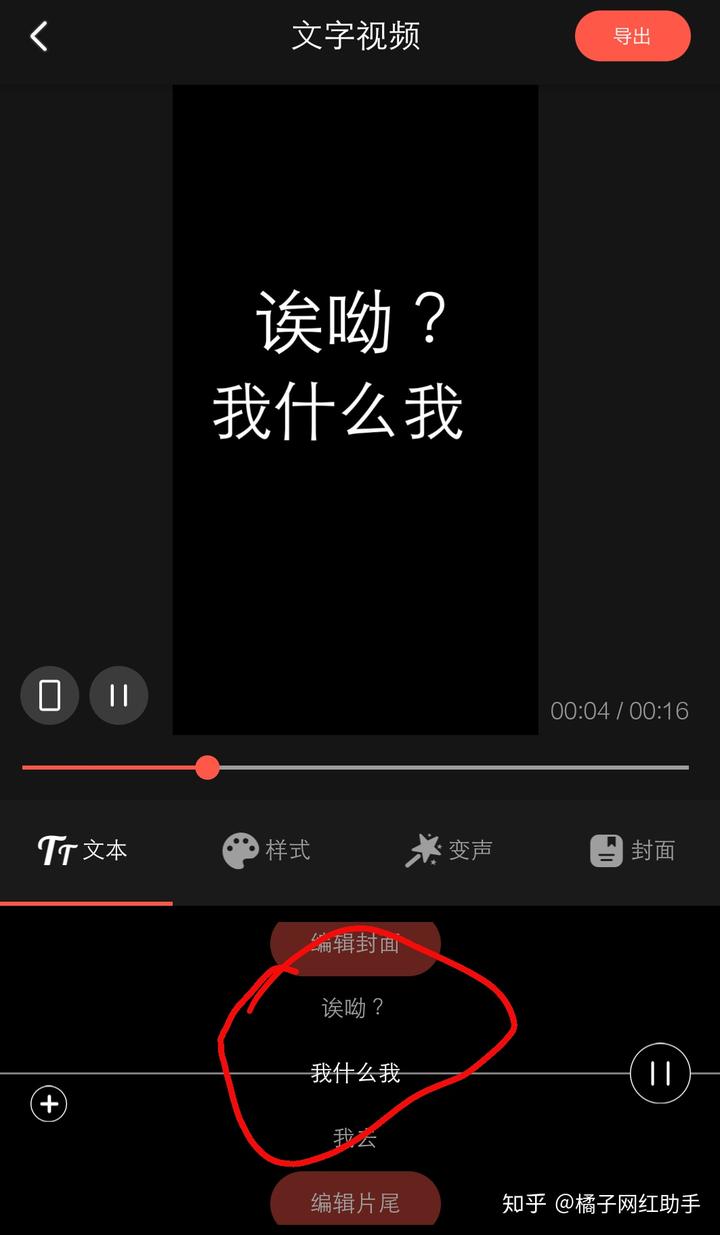Select the text line 我什么我

tap(355, 1073)
